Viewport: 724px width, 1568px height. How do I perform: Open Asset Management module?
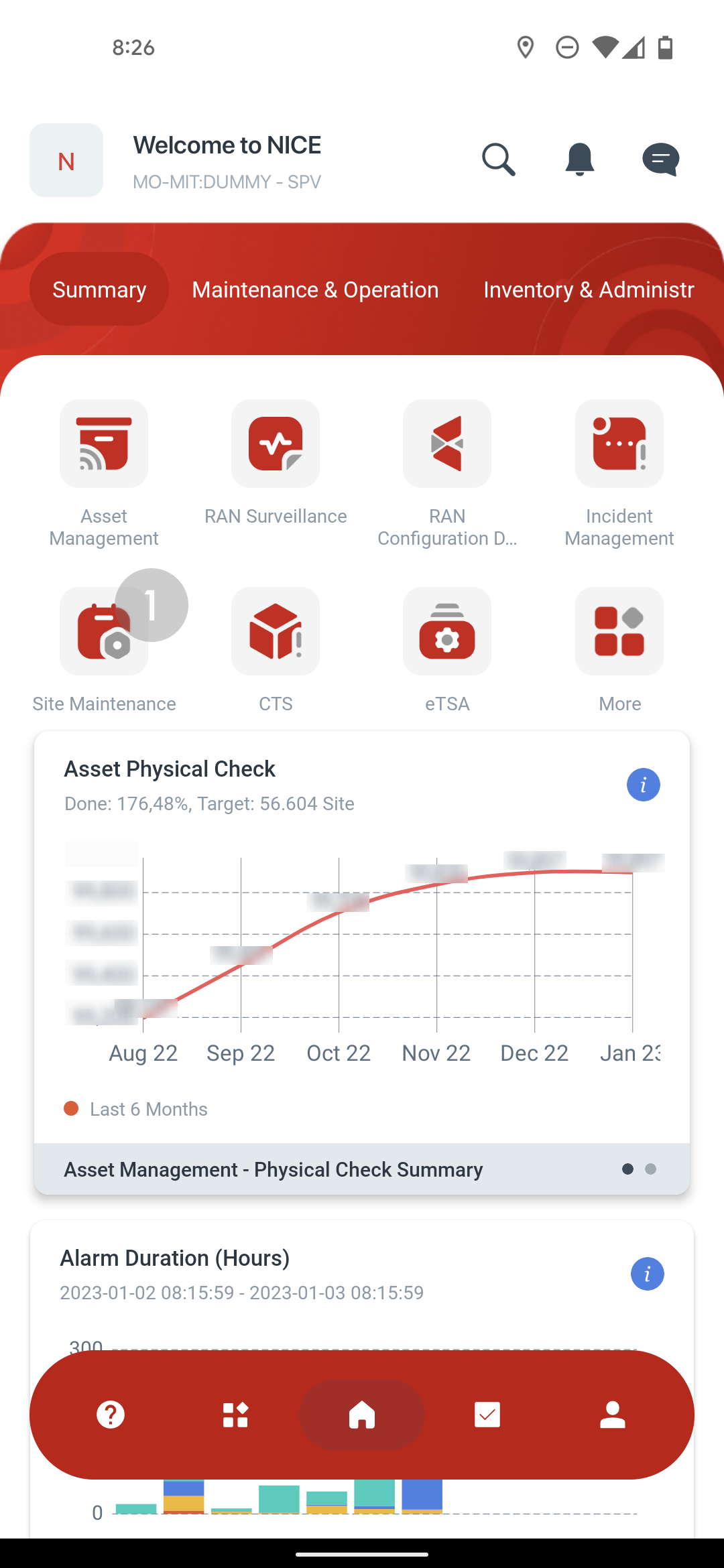pos(104,444)
